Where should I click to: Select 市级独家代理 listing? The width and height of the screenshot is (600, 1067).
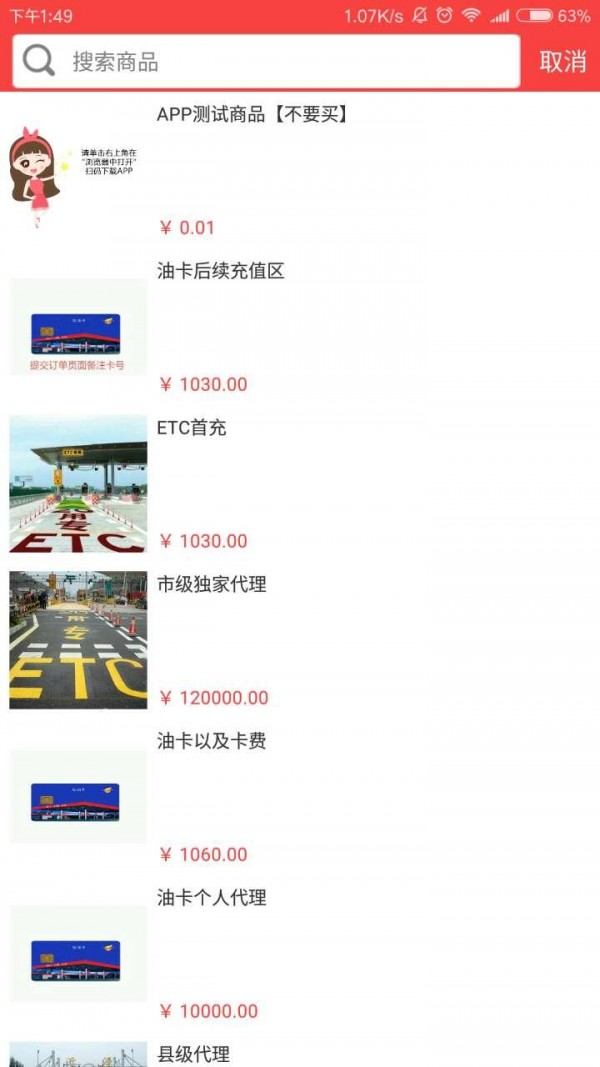[212, 585]
